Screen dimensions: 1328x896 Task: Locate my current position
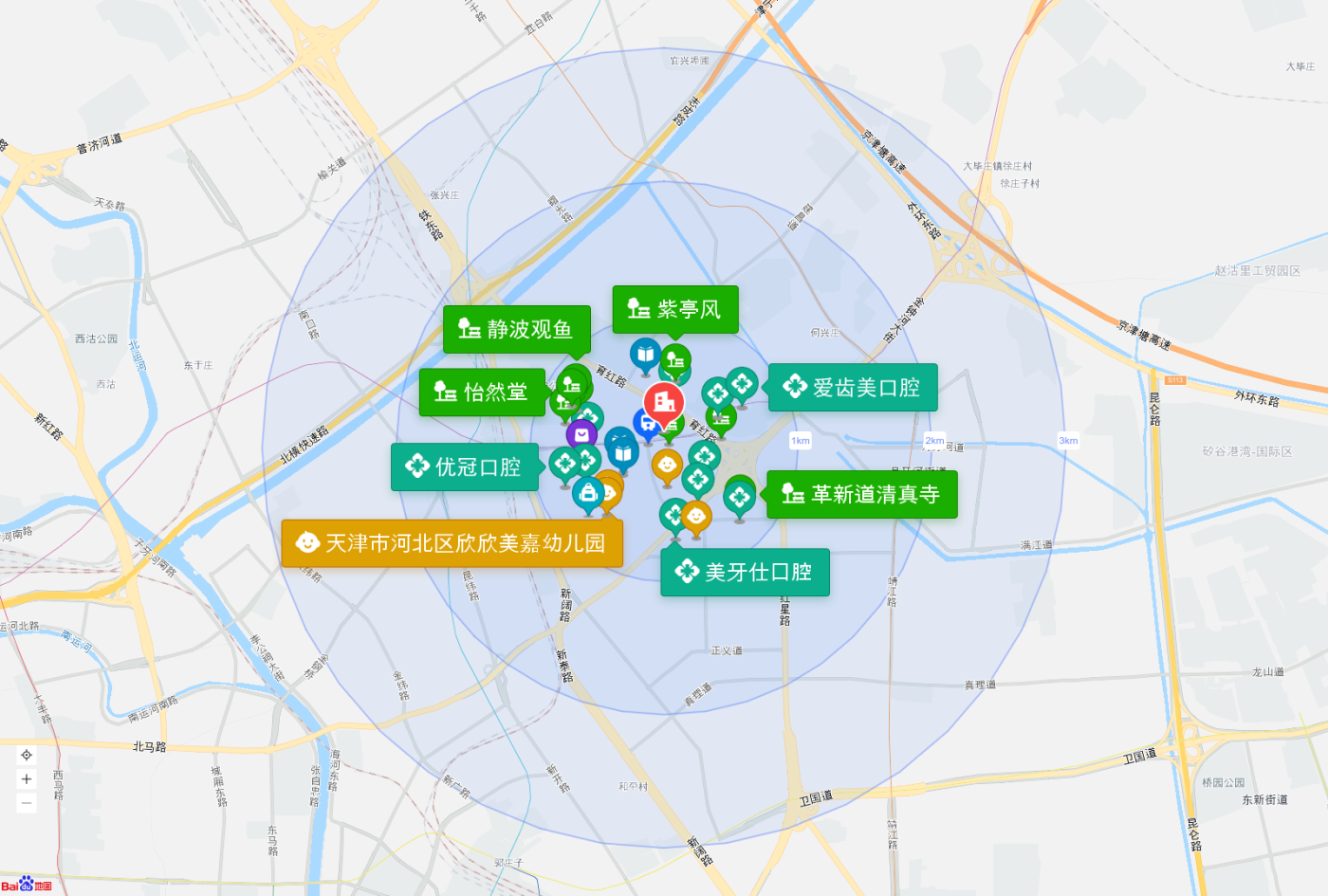click(27, 756)
